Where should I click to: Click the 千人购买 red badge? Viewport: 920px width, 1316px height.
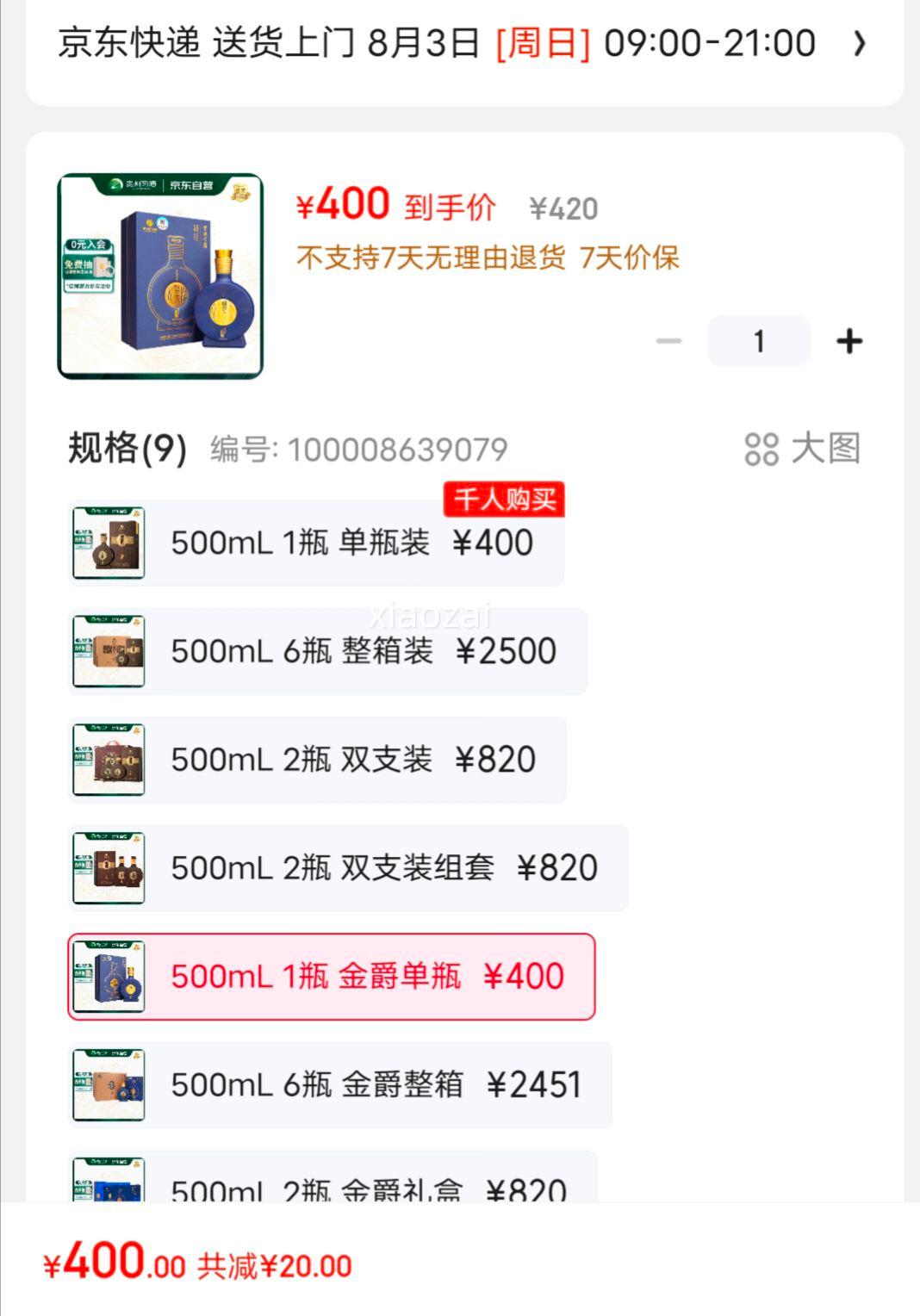[x=502, y=498]
